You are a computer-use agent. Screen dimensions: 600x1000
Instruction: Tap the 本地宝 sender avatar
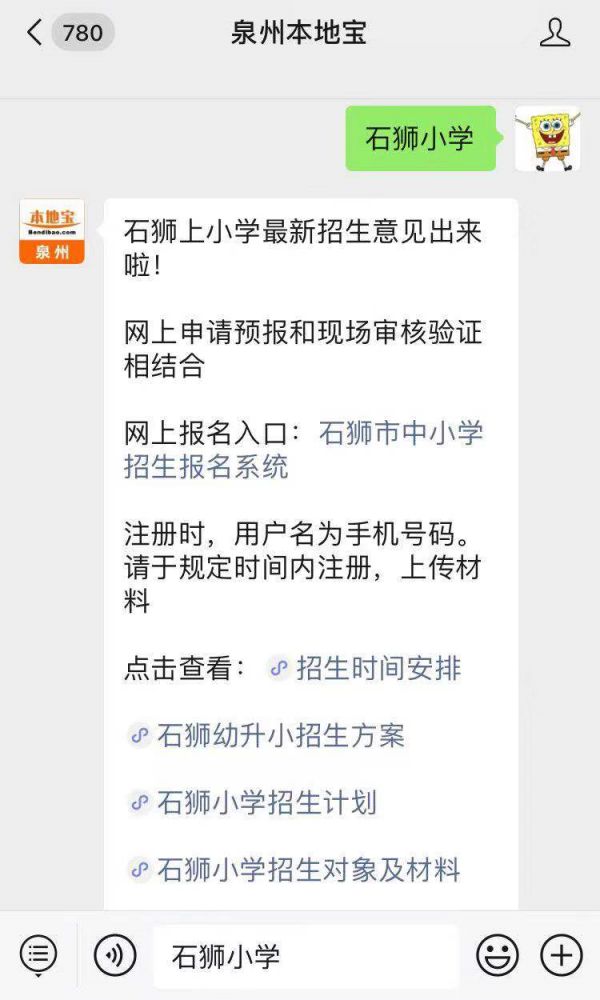point(52,231)
